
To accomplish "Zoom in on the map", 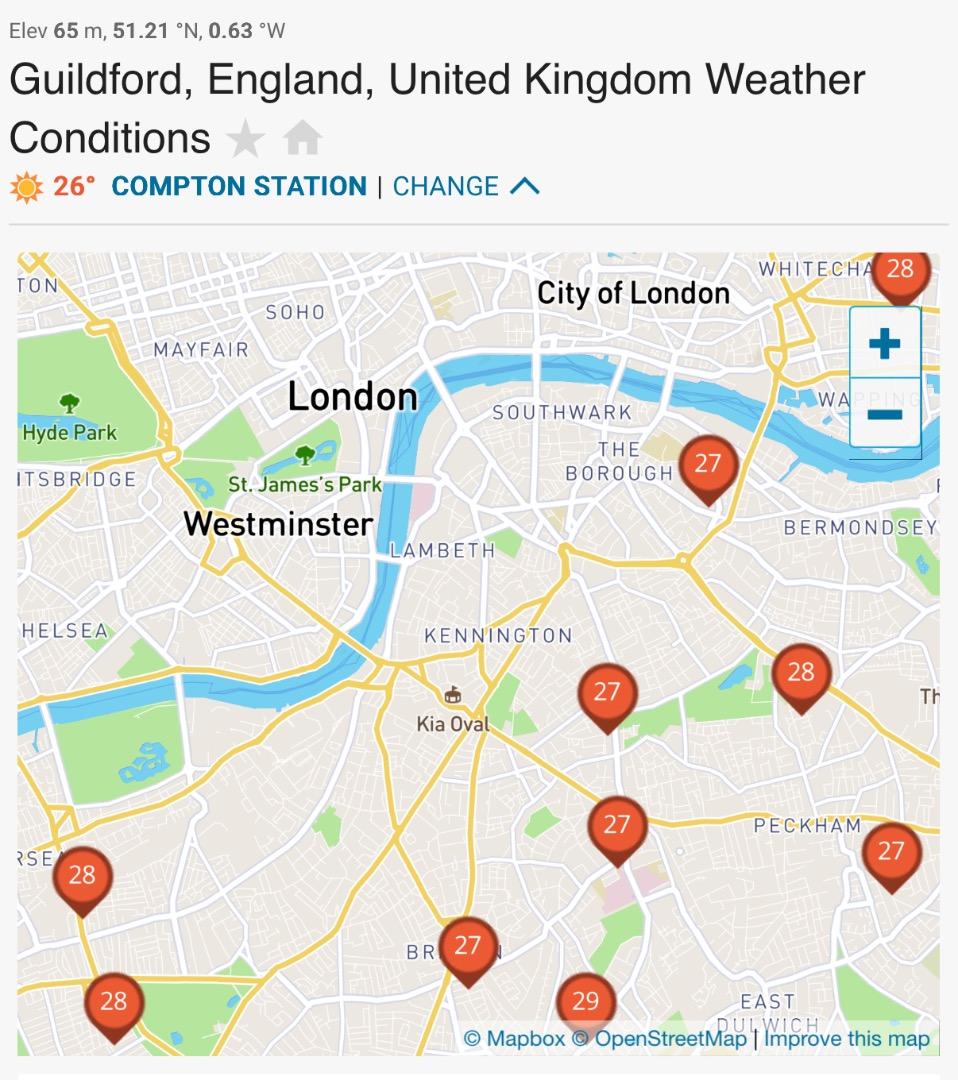I will (885, 344).
